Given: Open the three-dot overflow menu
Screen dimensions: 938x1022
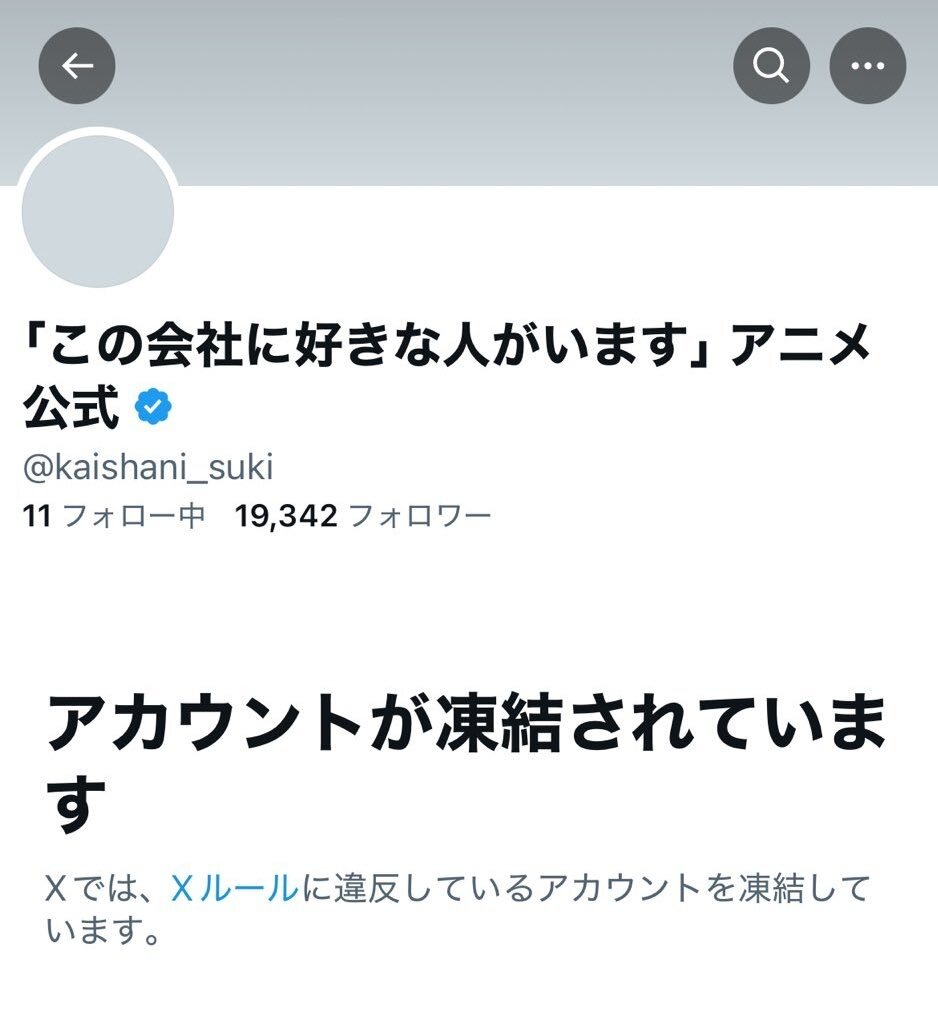Looking at the screenshot, I should pyautogui.click(x=867, y=66).
